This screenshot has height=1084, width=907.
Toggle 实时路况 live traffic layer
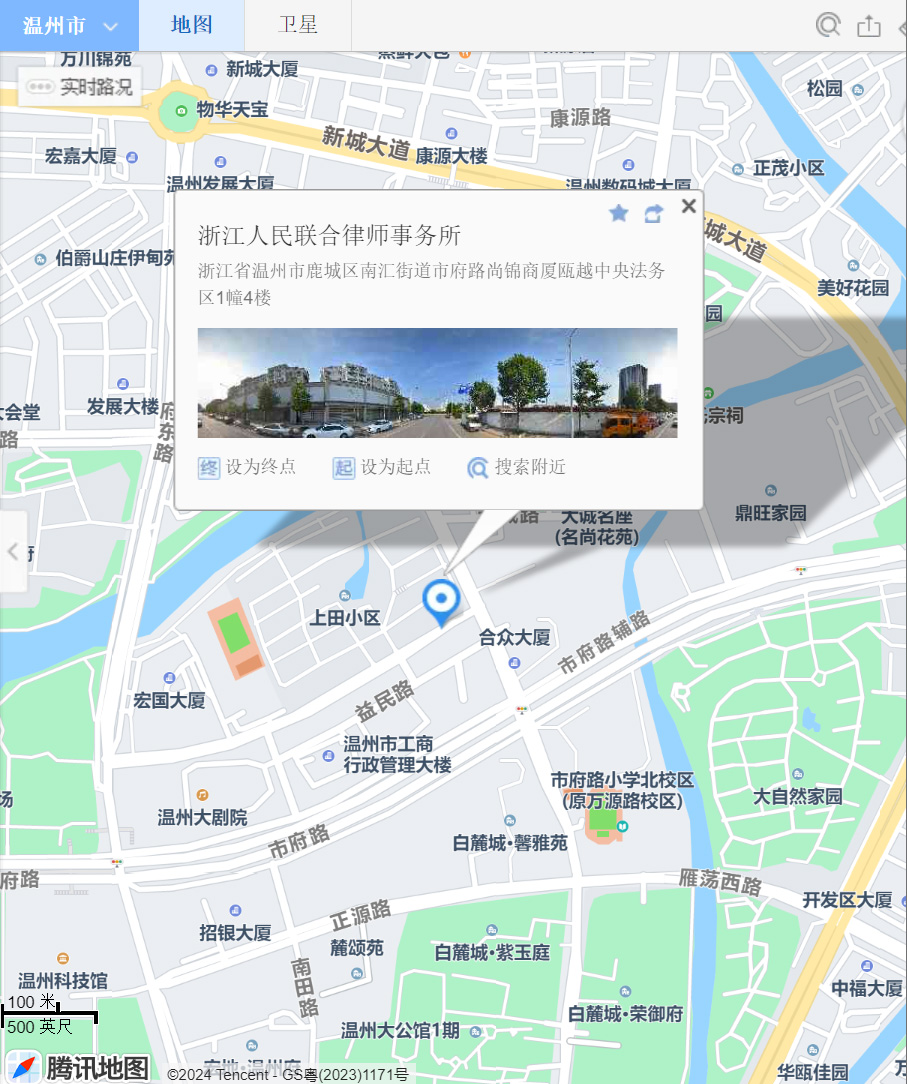[80, 87]
